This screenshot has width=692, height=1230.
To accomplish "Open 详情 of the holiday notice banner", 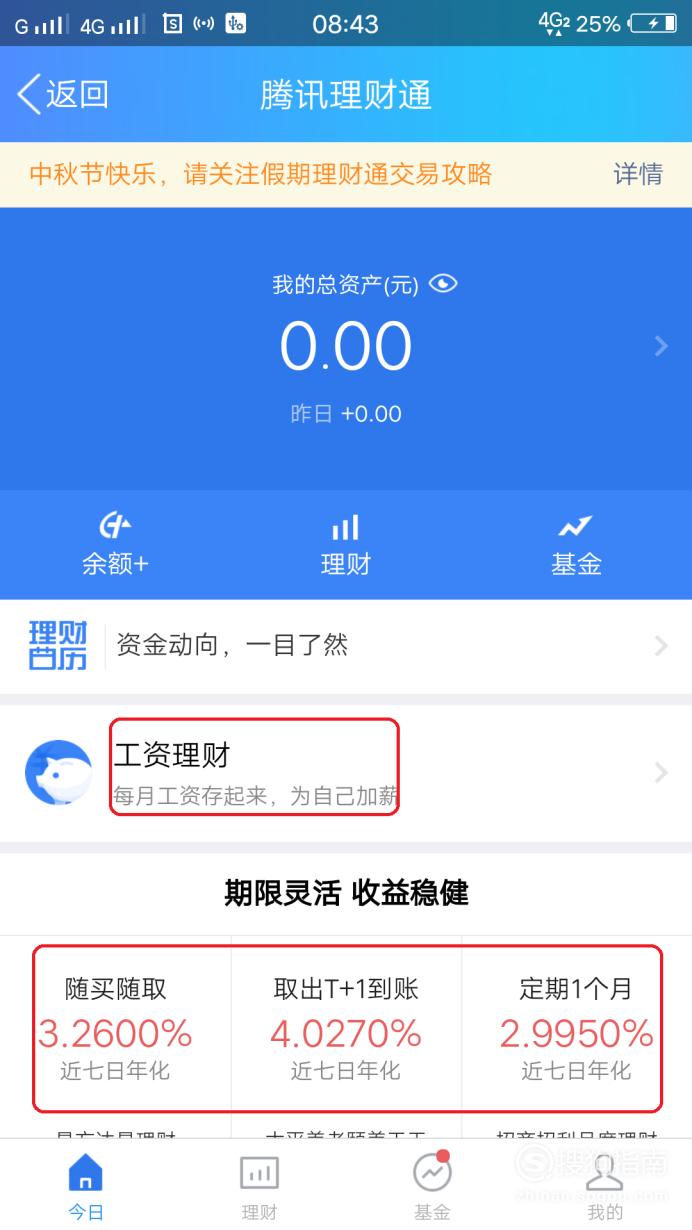I will [637, 174].
